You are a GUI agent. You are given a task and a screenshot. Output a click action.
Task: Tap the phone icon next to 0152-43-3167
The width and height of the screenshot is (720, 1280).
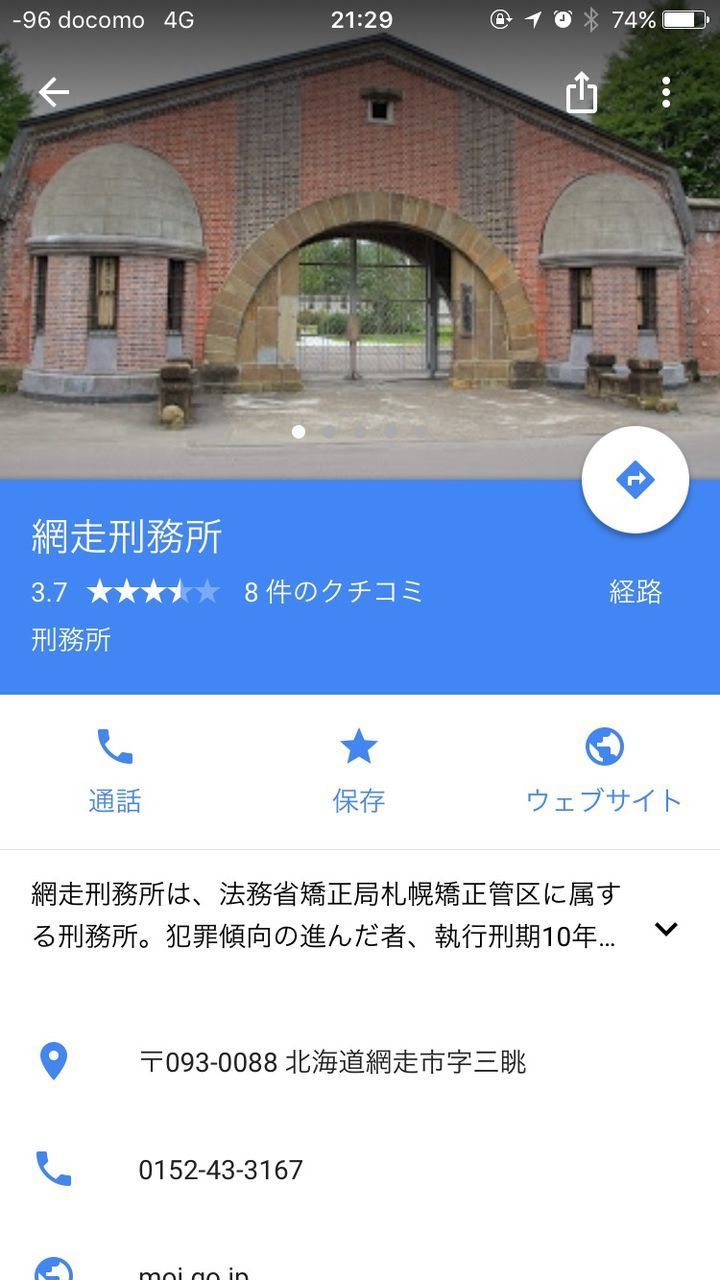[54, 1167]
